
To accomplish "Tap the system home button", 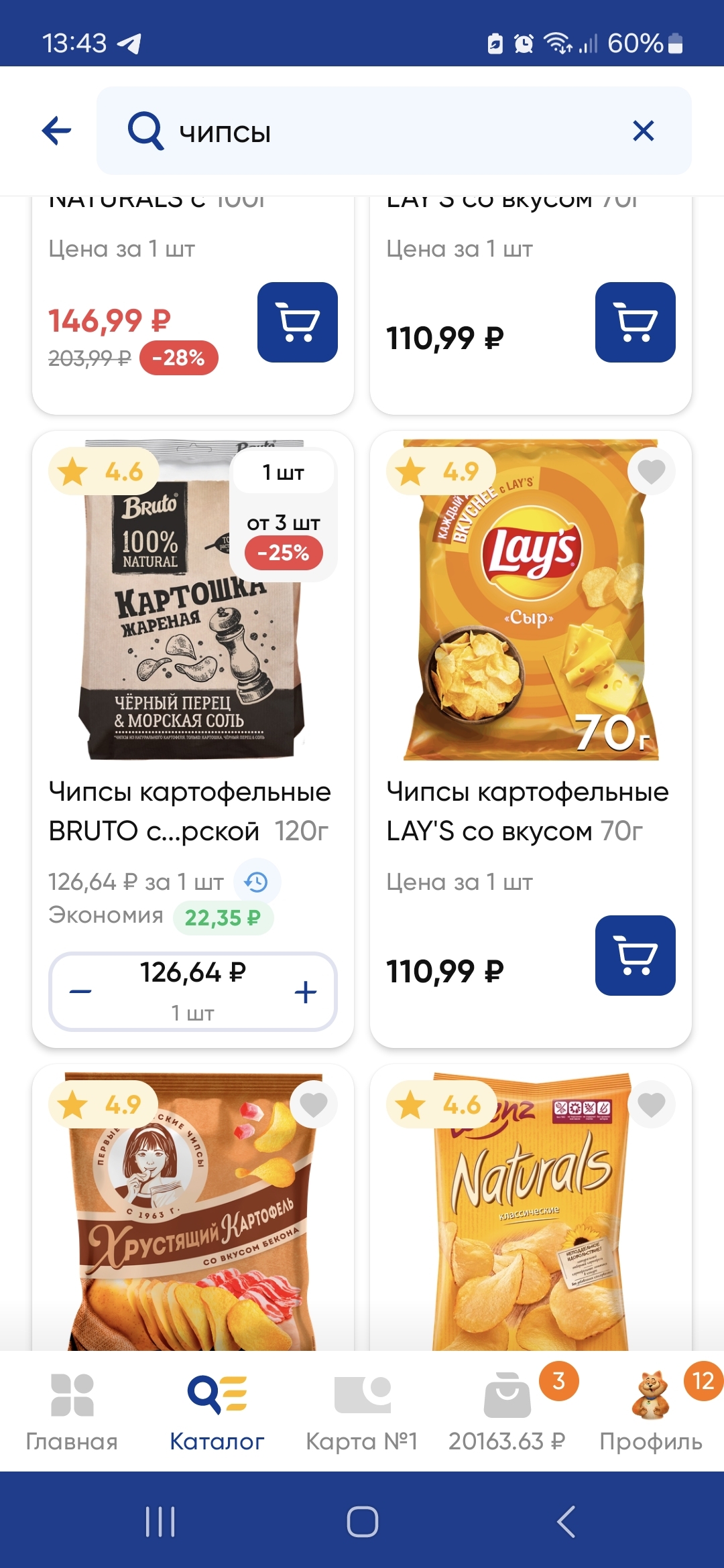I will (362, 1521).
